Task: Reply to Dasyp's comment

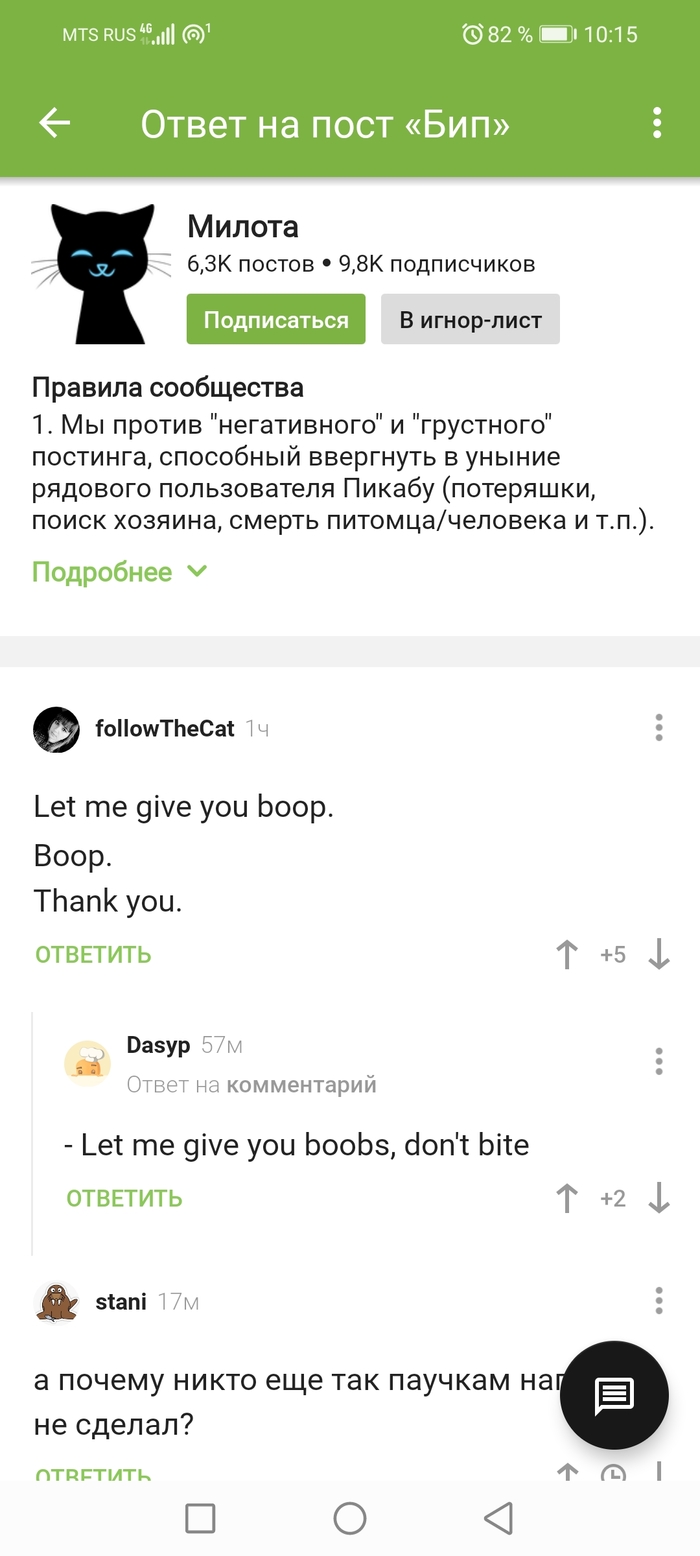Action: 124,1198
